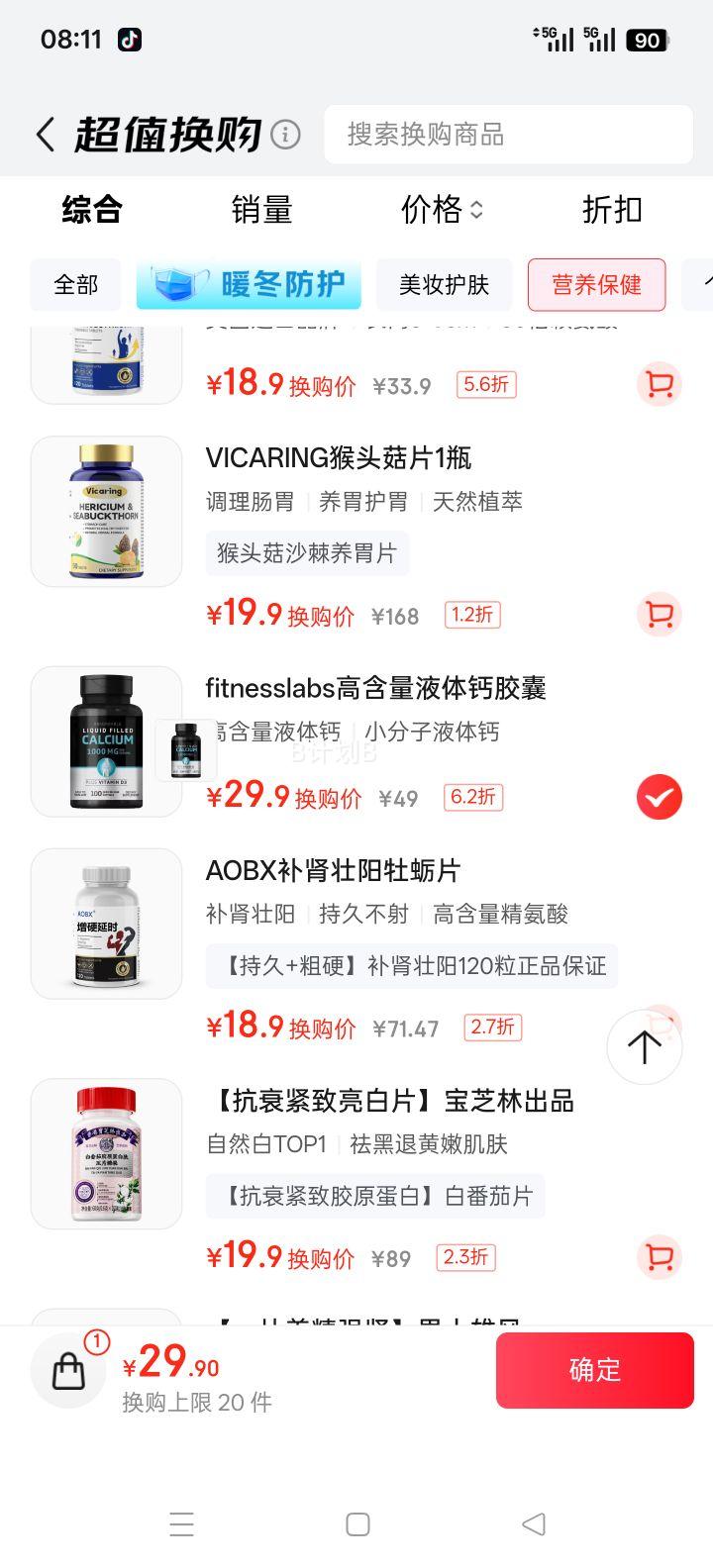Switch to the 综合 tab

click(x=91, y=210)
